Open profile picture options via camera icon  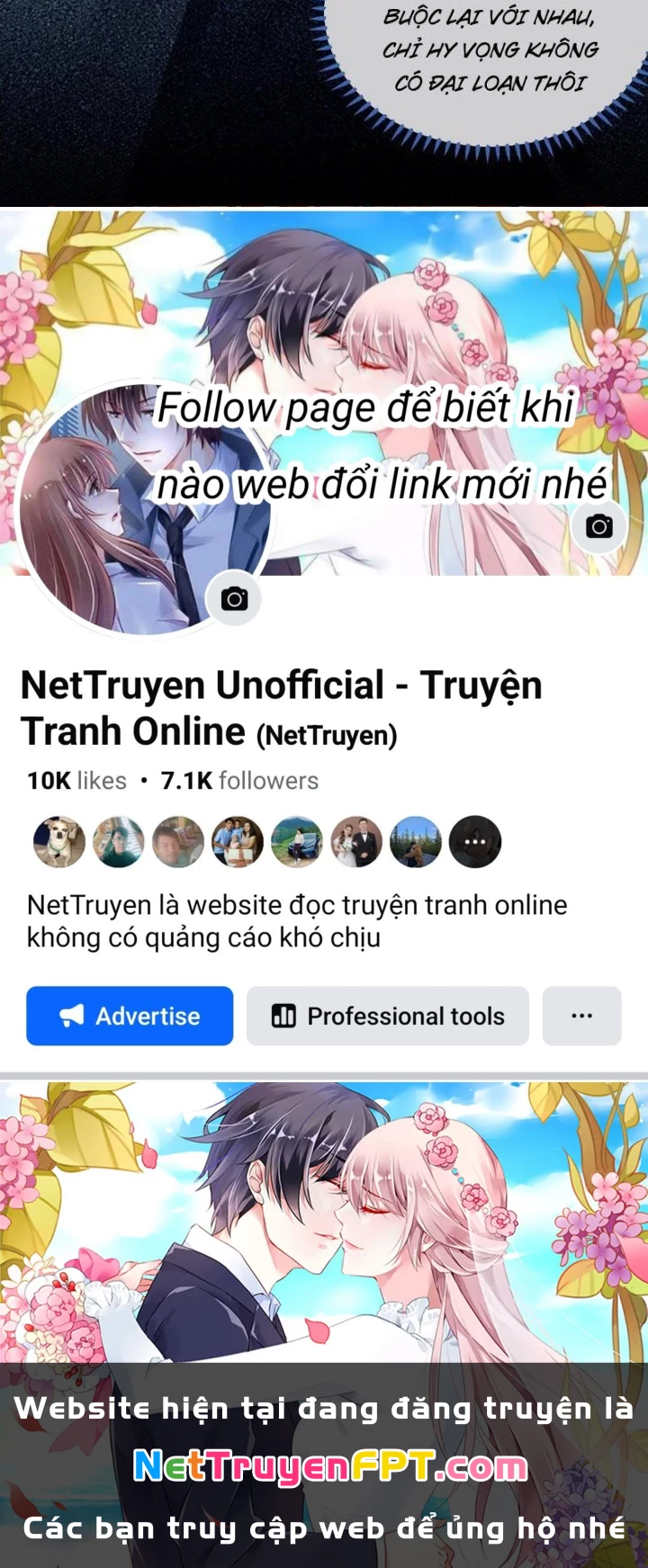(233, 598)
